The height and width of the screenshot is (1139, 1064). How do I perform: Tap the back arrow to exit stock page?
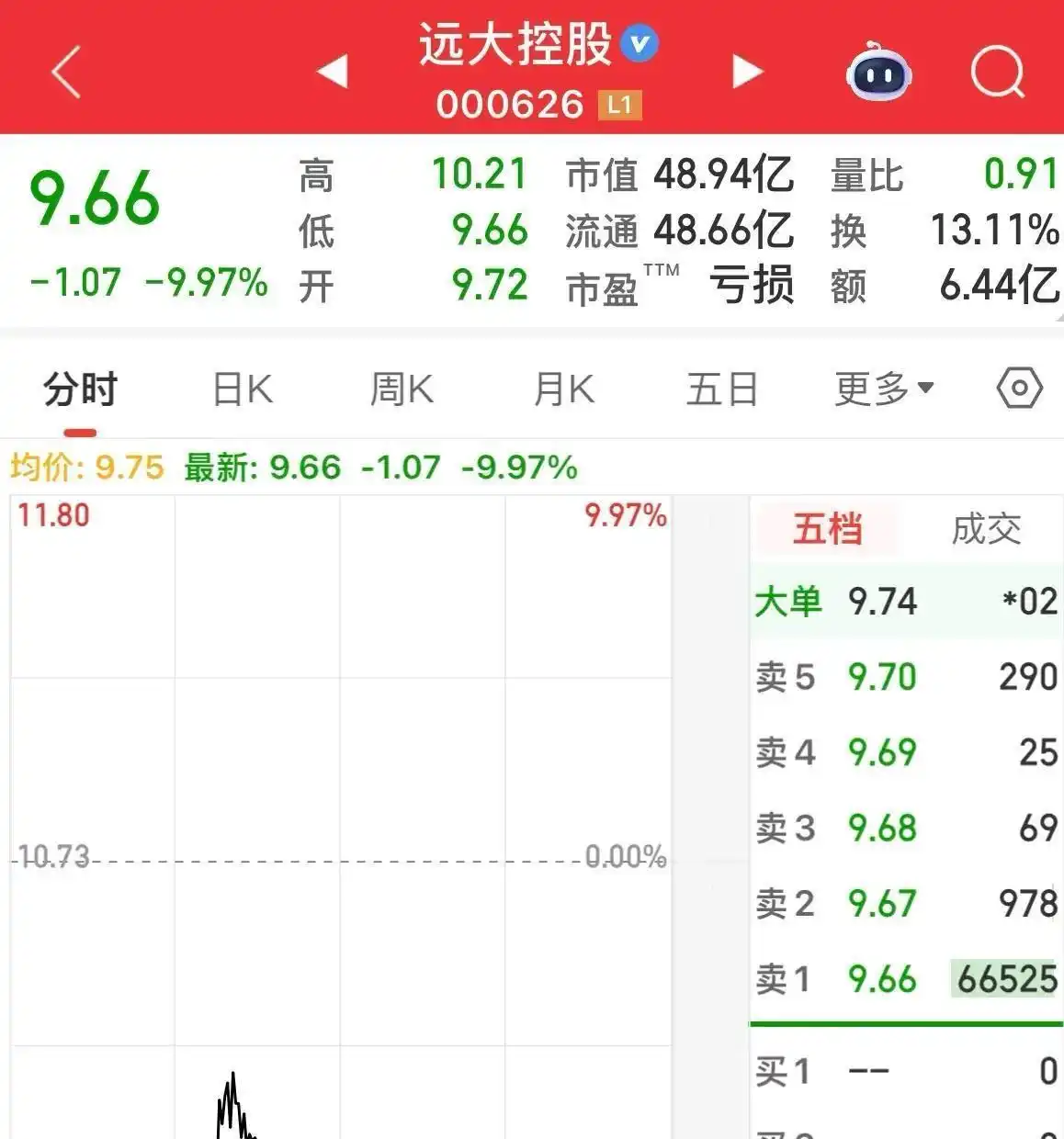[x=64, y=72]
